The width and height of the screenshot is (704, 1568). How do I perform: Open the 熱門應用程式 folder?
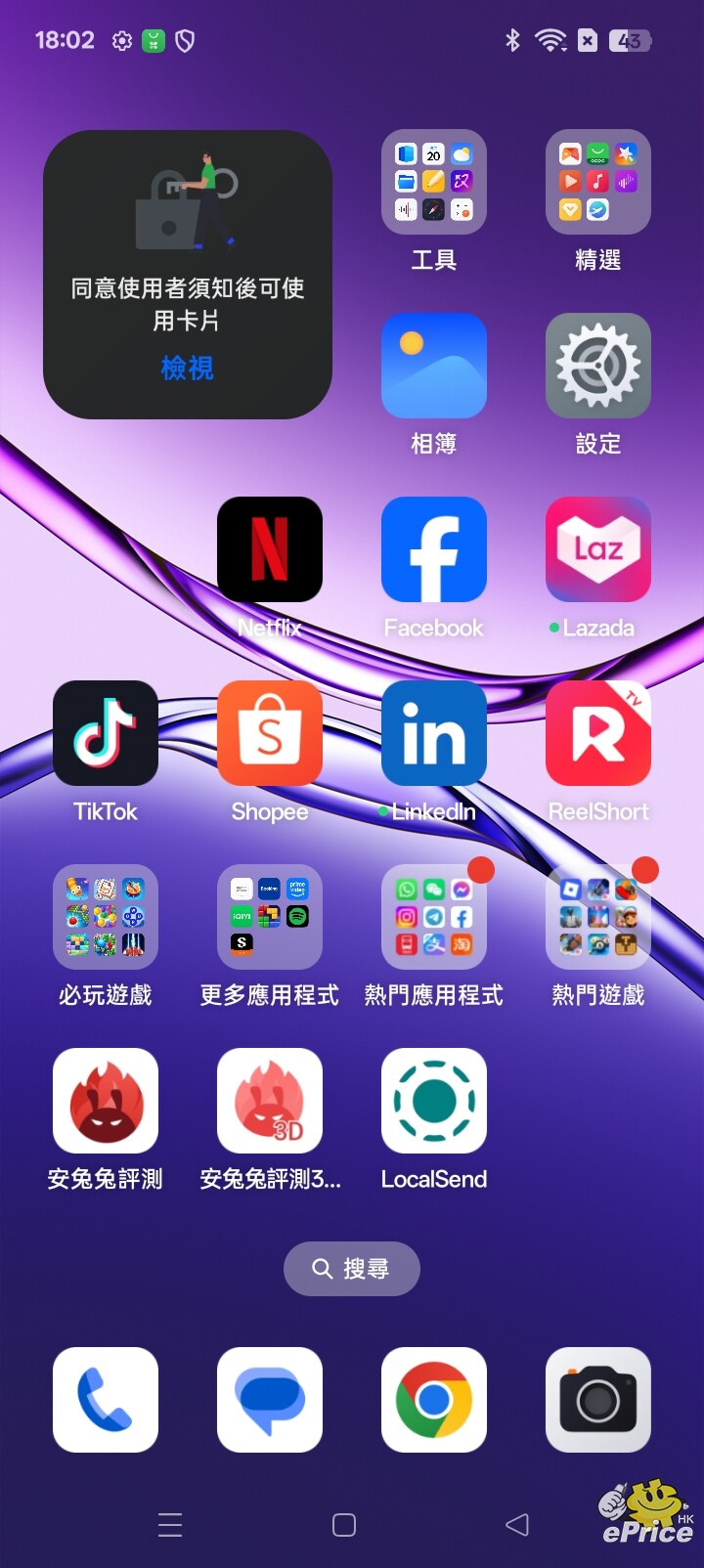tap(434, 917)
